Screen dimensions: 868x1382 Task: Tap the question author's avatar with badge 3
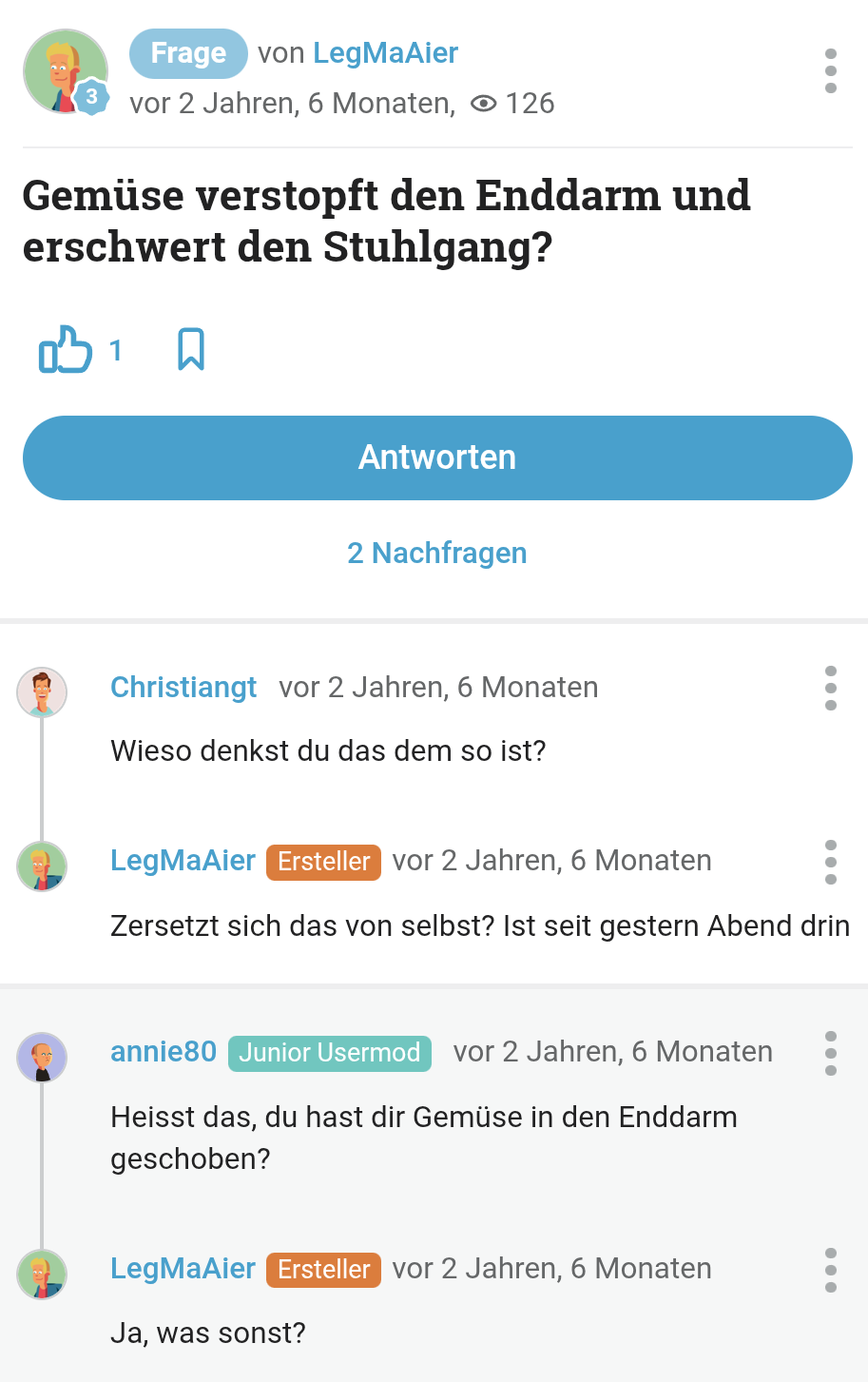tap(65, 72)
